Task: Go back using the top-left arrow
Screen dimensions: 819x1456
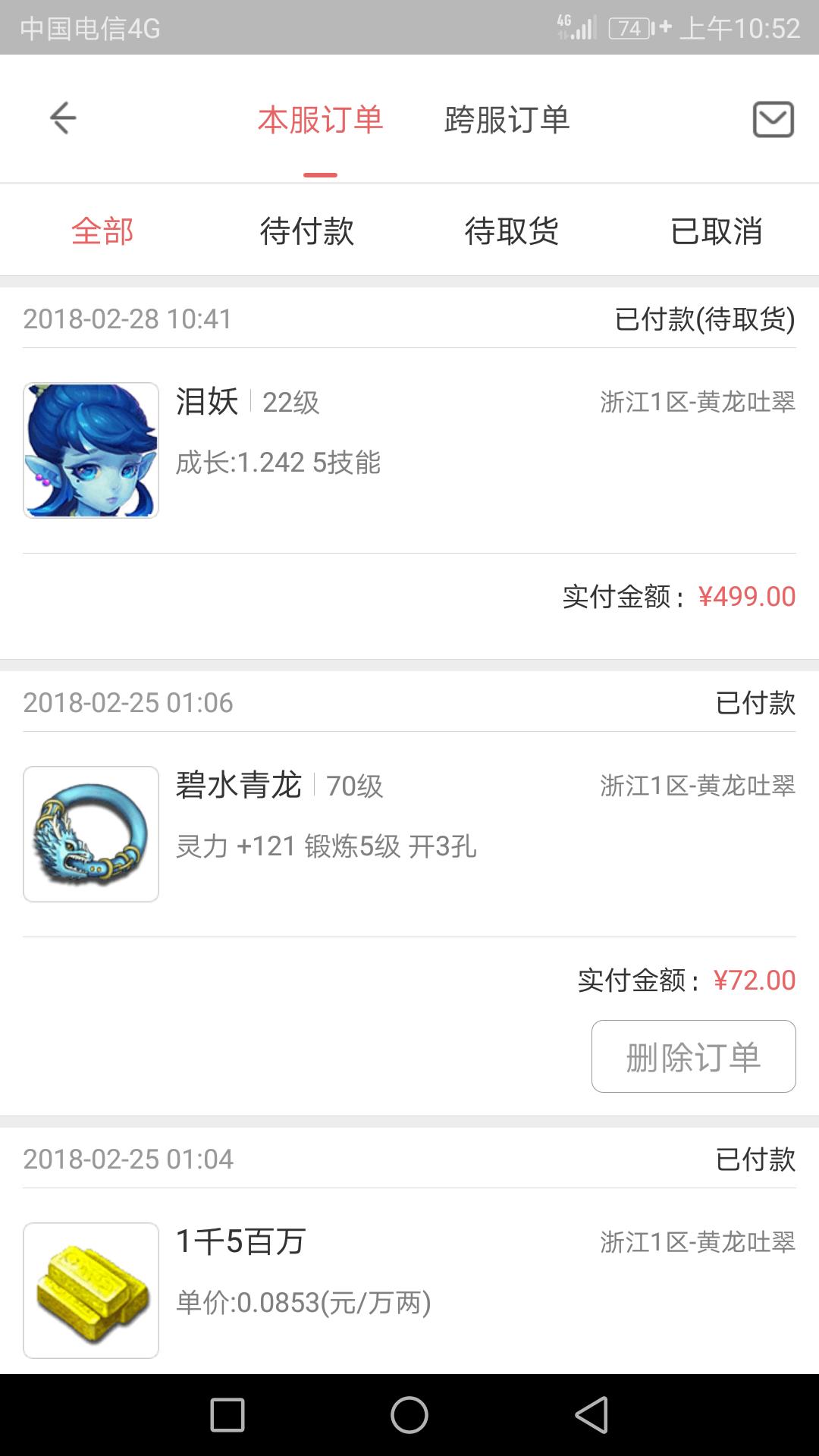Action: pyautogui.click(x=63, y=118)
